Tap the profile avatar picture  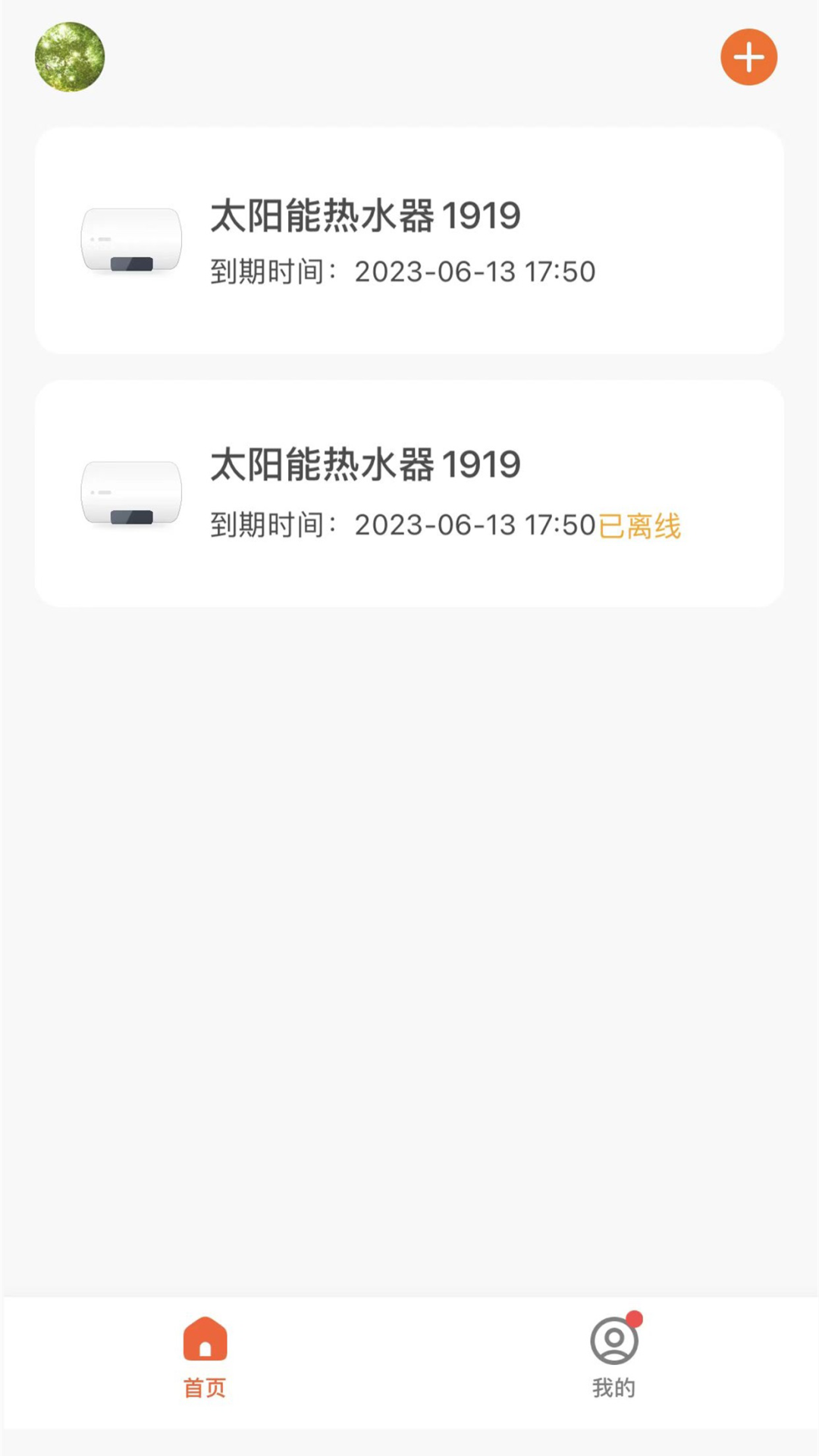pyautogui.click(x=70, y=57)
